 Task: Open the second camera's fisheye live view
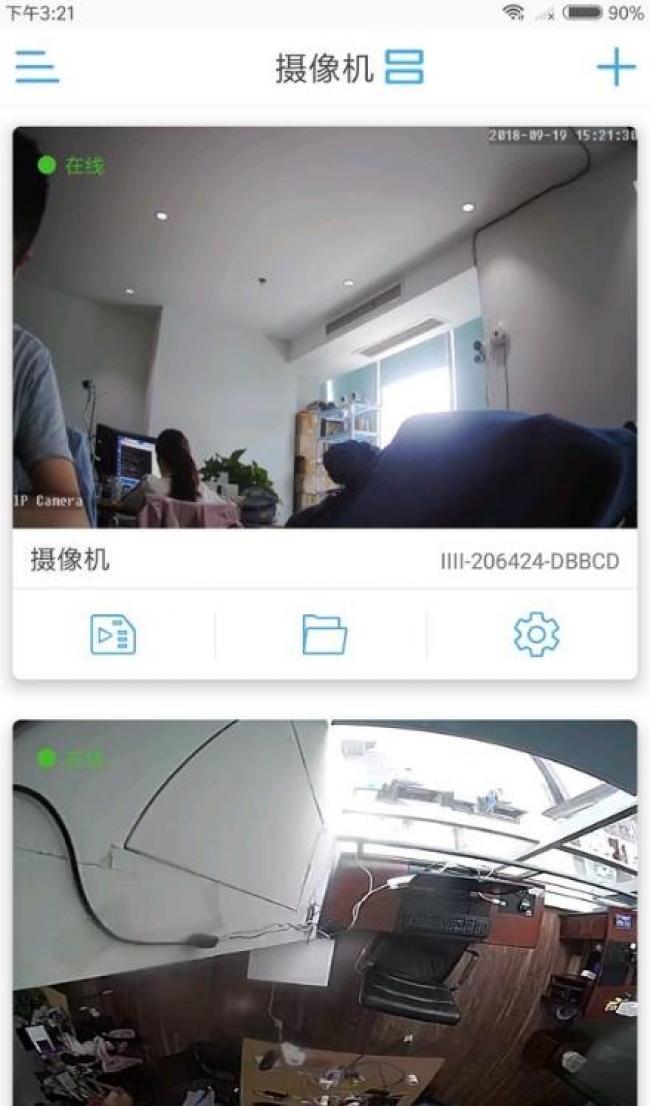(x=324, y=910)
